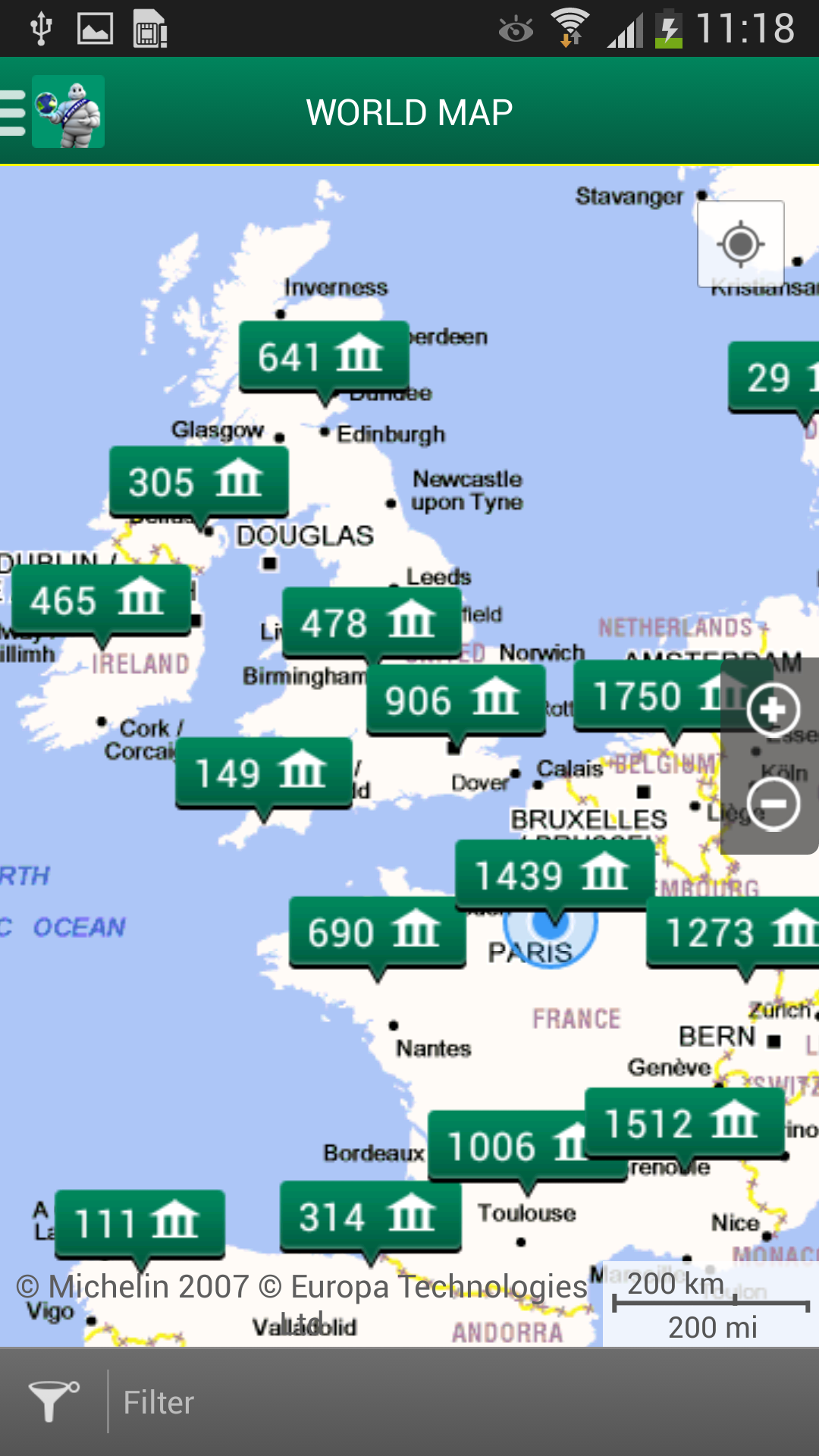Center map on my location
Viewport: 819px width, 1456px height.
point(741,244)
